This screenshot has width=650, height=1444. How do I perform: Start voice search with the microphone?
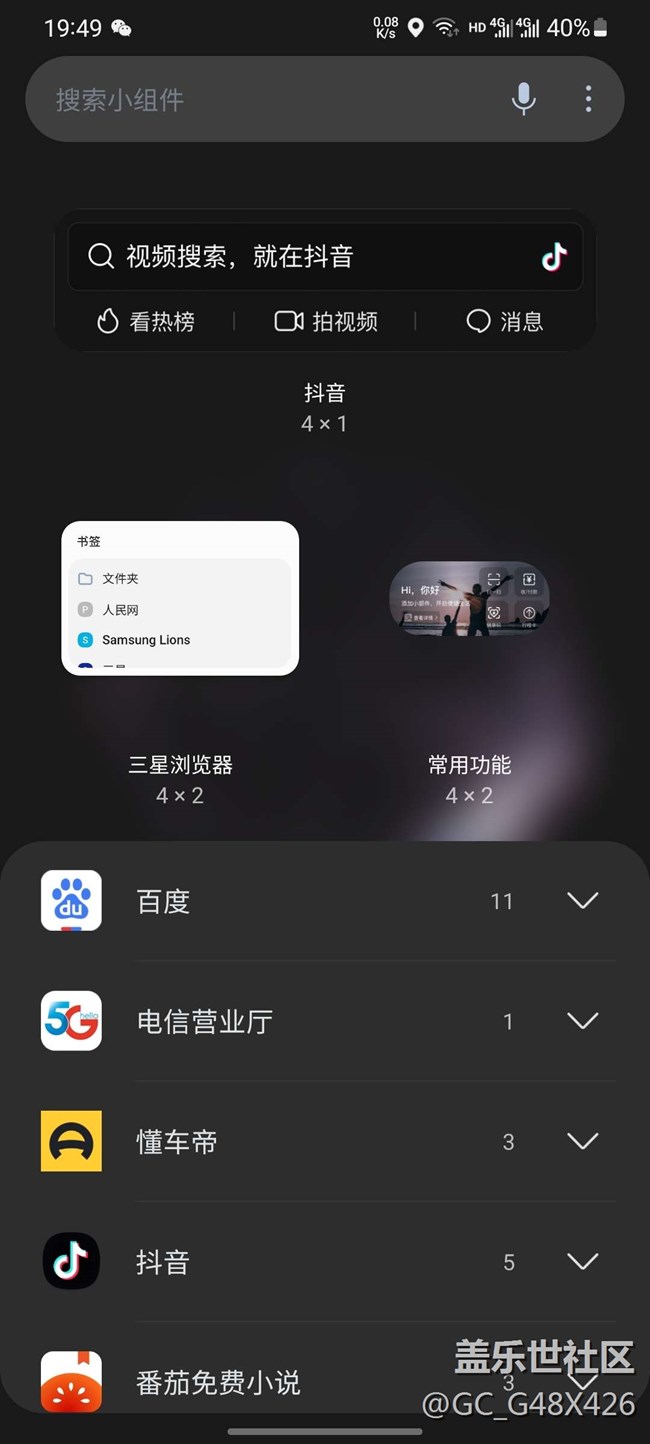[523, 99]
